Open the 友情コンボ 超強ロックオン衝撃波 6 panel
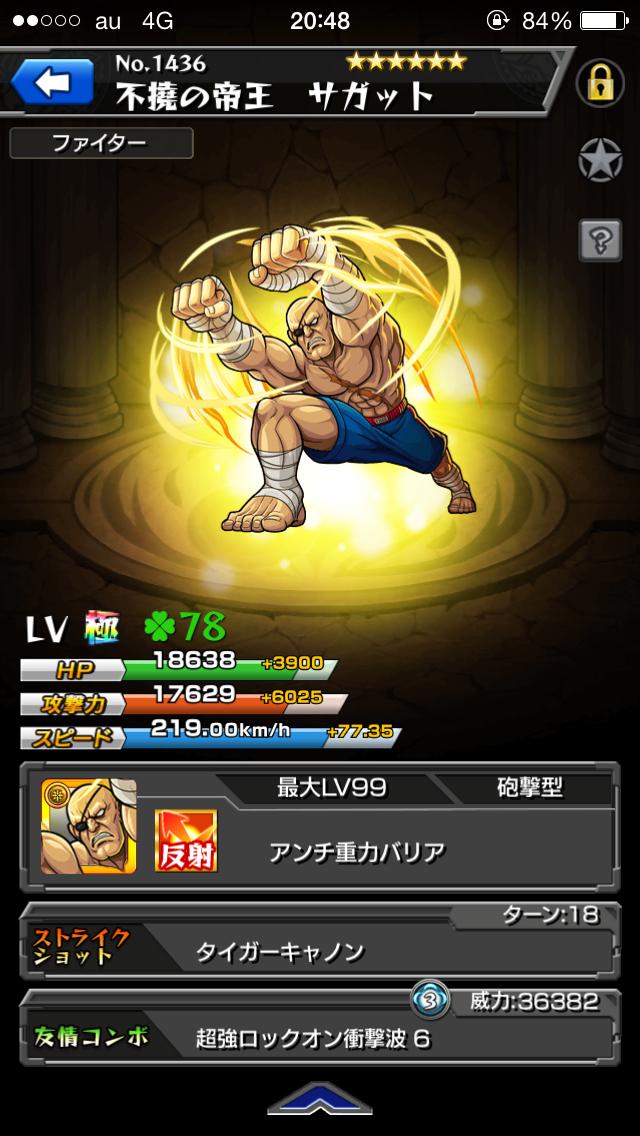The height and width of the screenshot is (1136, 640). (x=320, y=1036)
